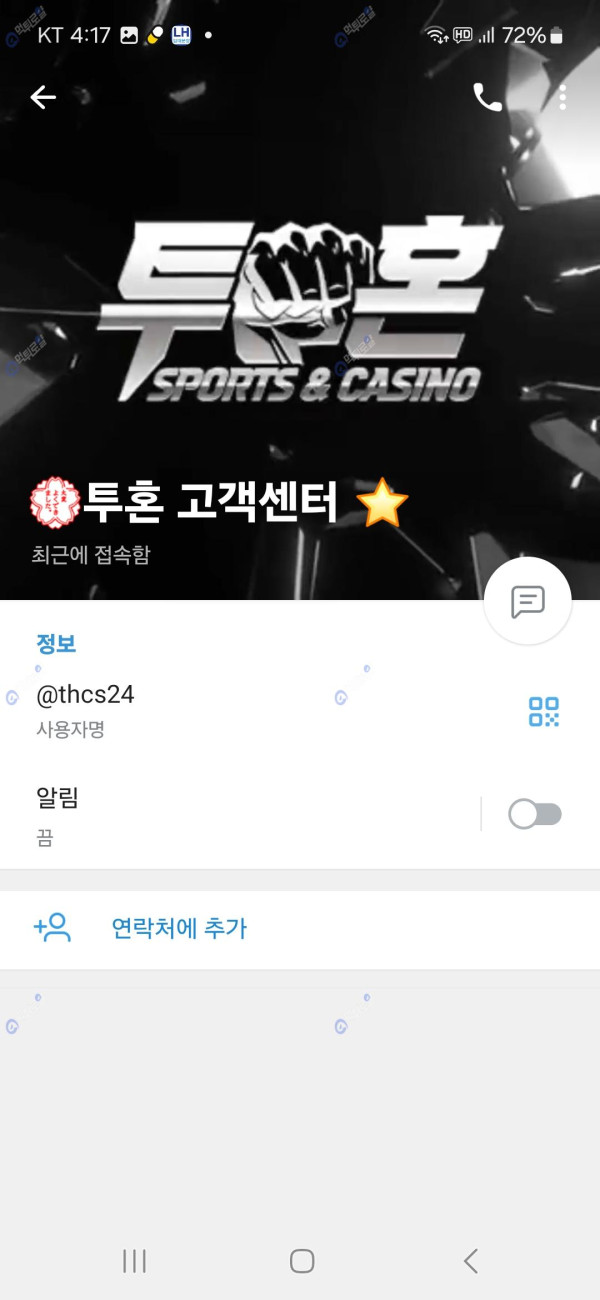
Task: Toggle the 알림 notifications switch
Action: click(535, 814)
